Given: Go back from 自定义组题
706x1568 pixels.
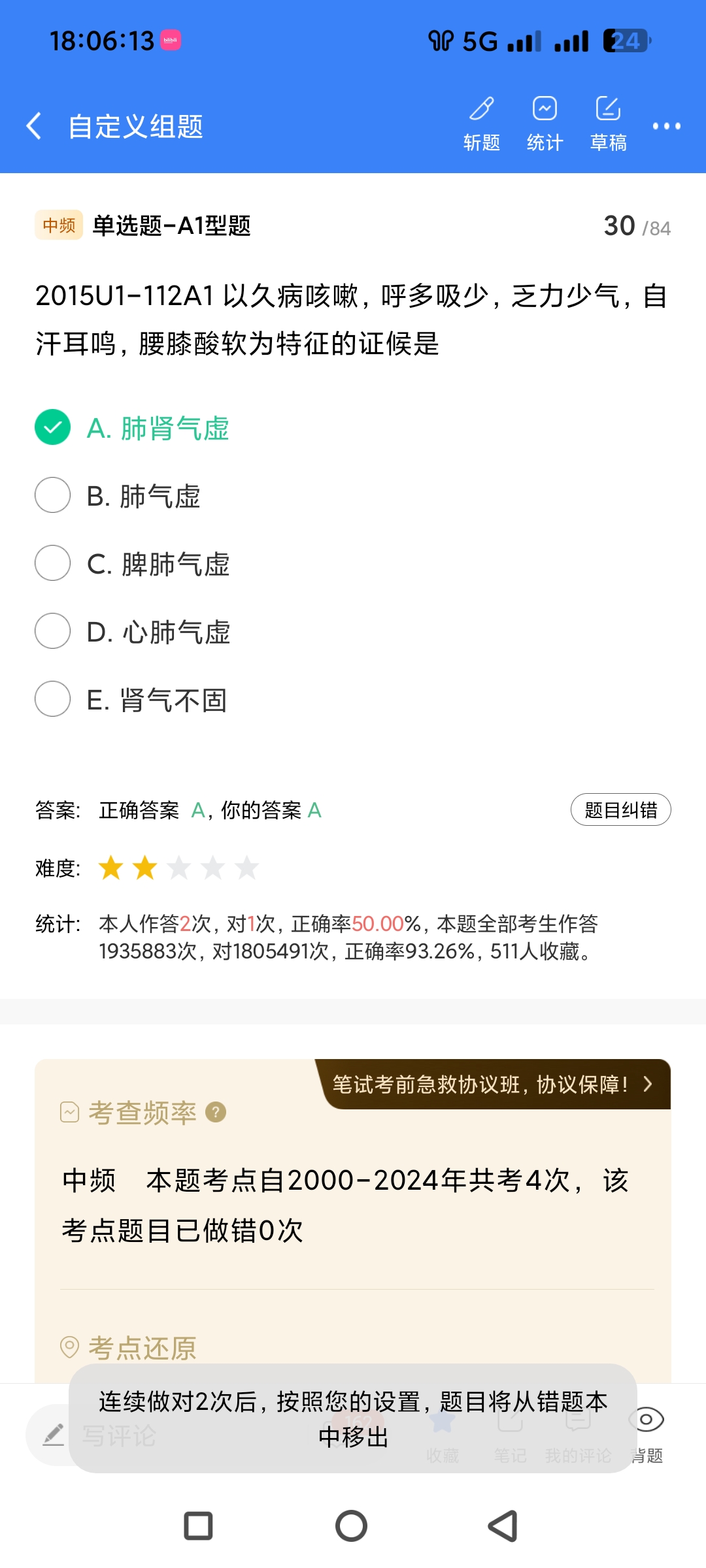Looking at the screenshot, I should [34, 126].
